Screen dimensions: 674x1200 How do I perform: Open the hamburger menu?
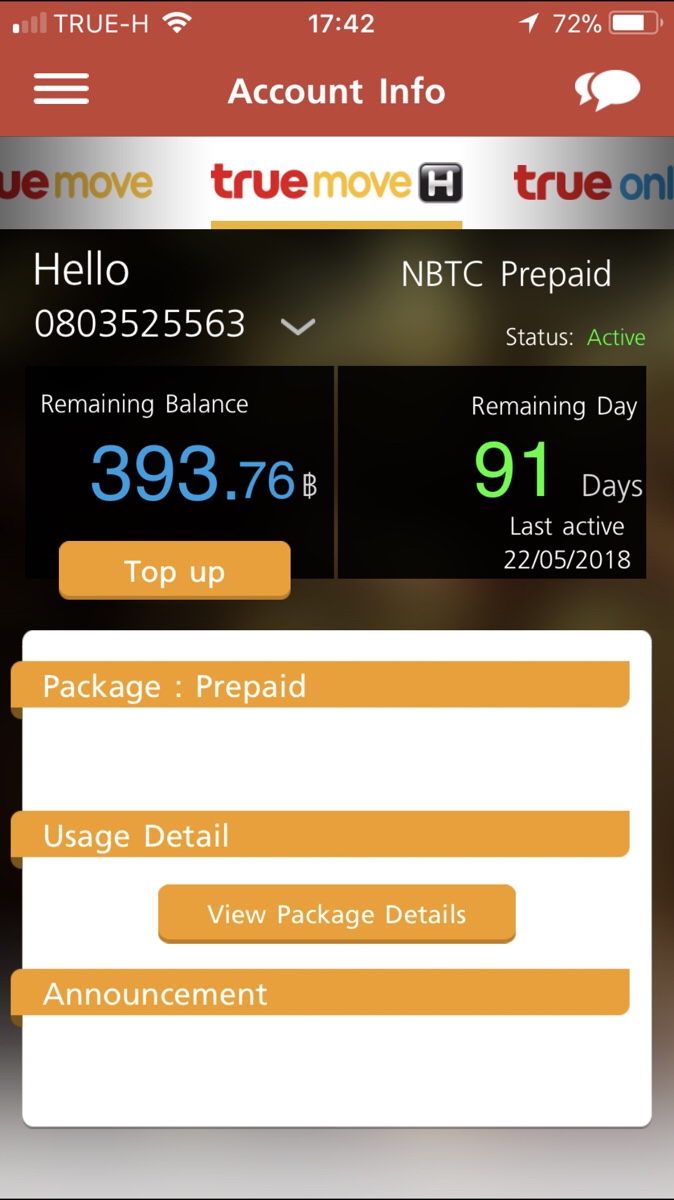(61, 90)
